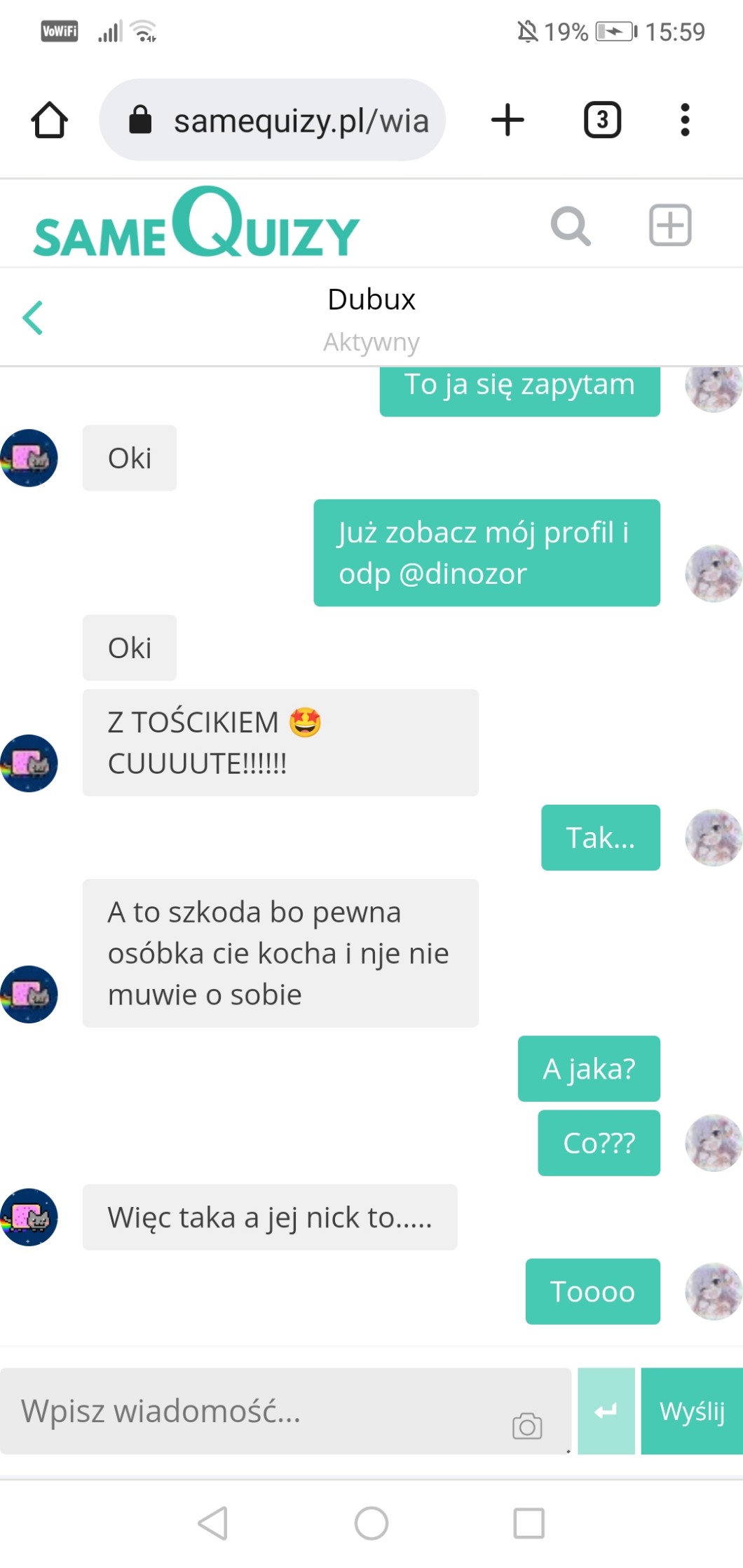Open the recent apps overview
The height and width of the screenshot is (1568, 743).
pos(529,1522)
